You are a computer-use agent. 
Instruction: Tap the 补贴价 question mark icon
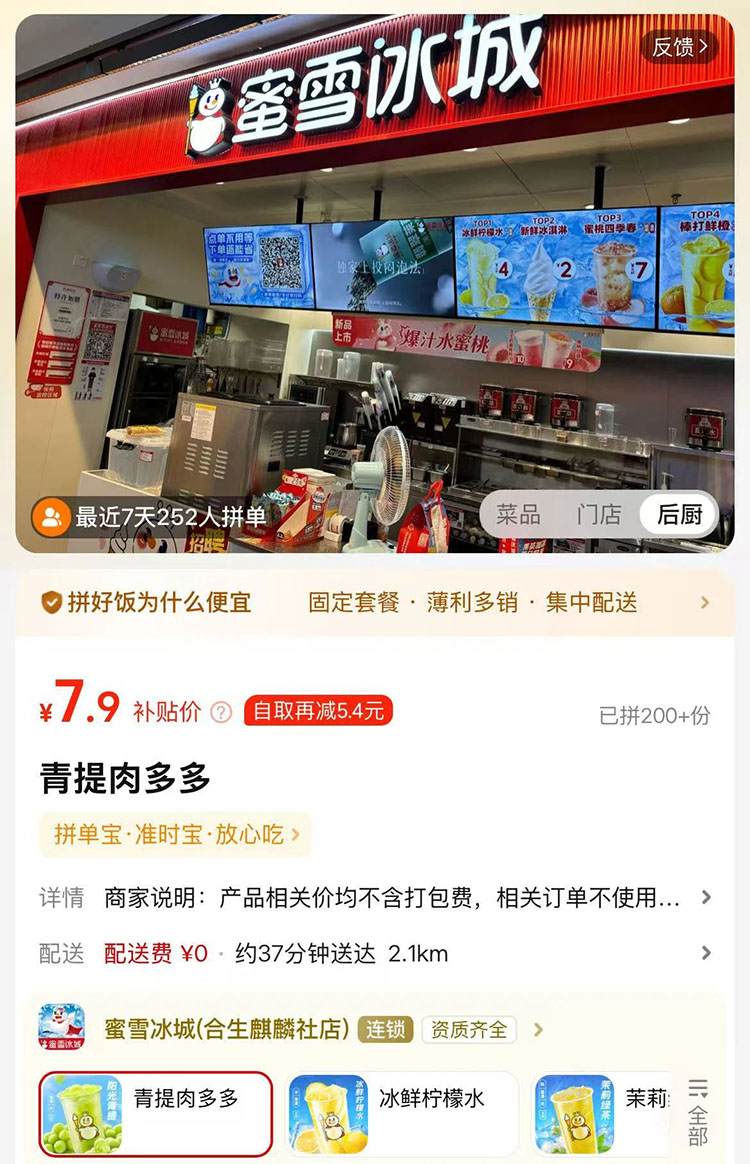[x=221, y=712]
